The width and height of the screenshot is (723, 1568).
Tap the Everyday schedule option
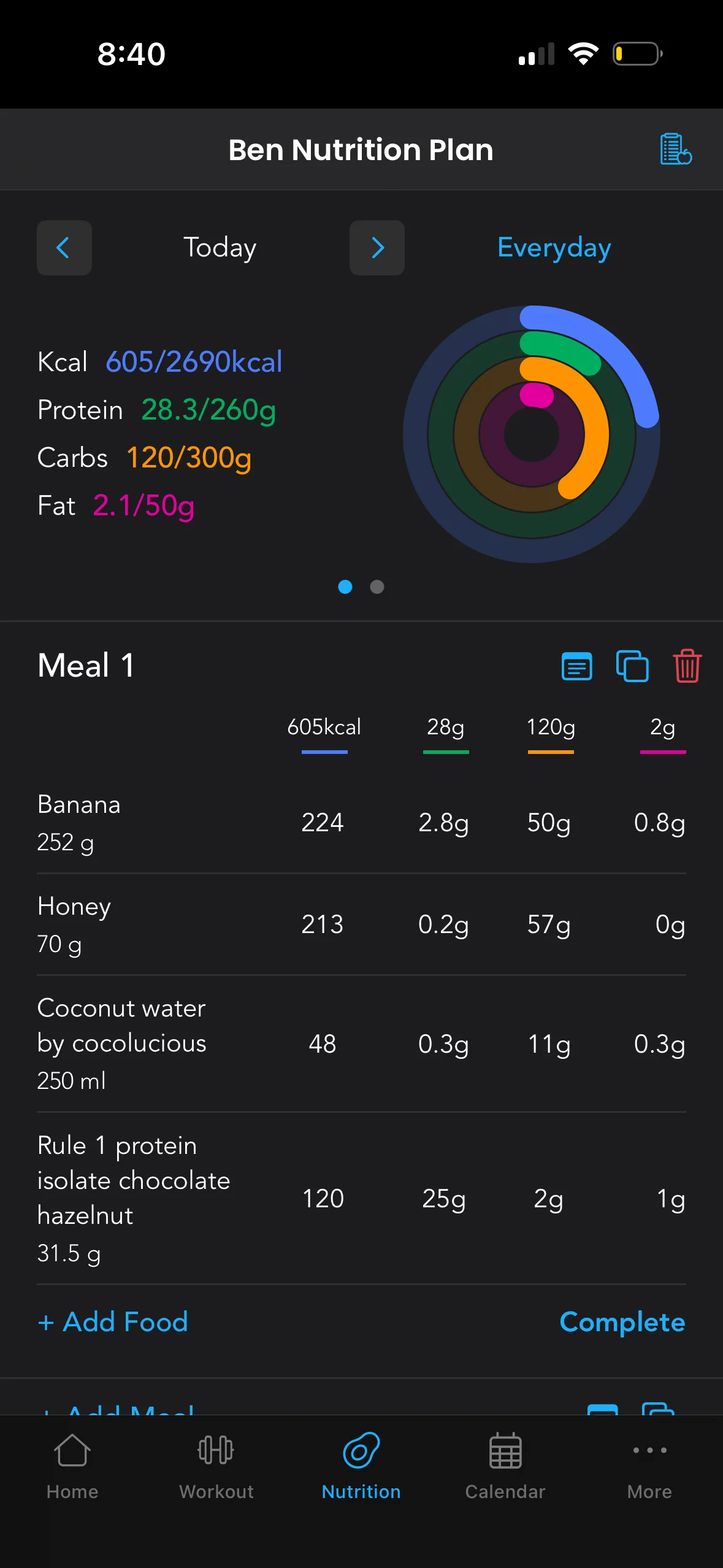pyautogui.click(x=554, y=248)
